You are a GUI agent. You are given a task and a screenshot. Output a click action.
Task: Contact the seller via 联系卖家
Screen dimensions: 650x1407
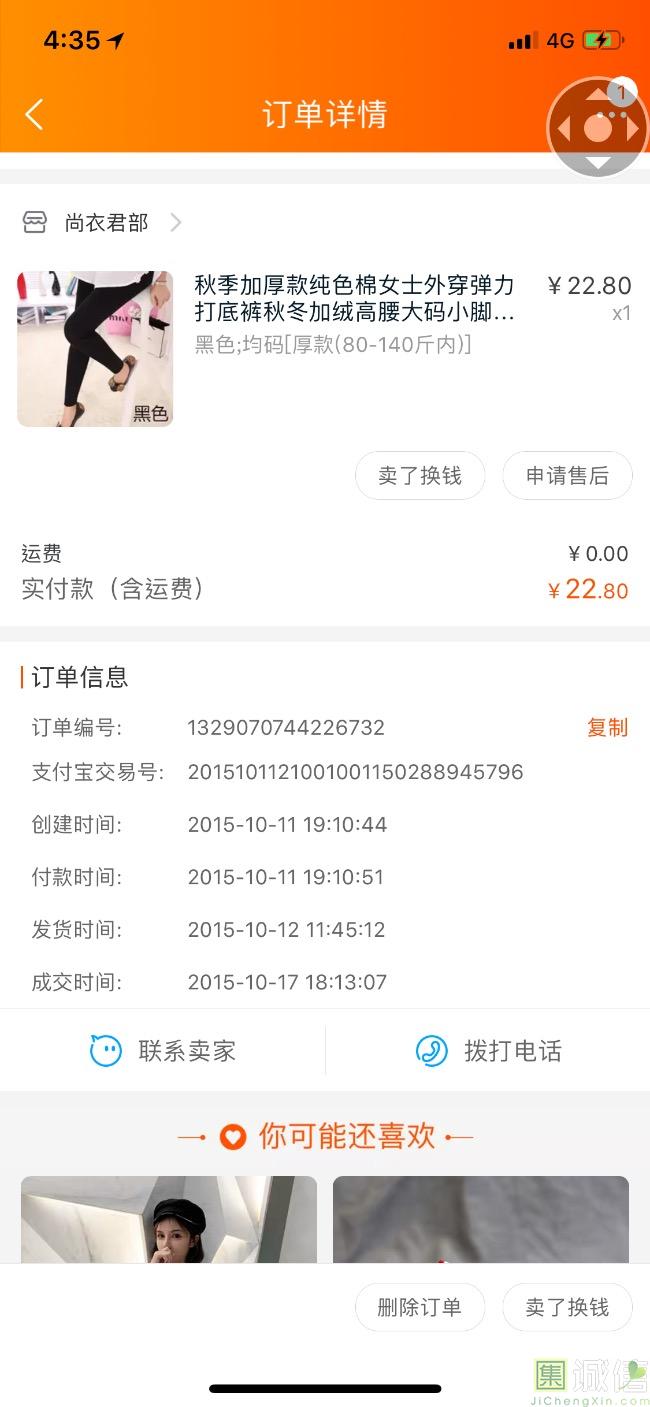pos(163,1051)
